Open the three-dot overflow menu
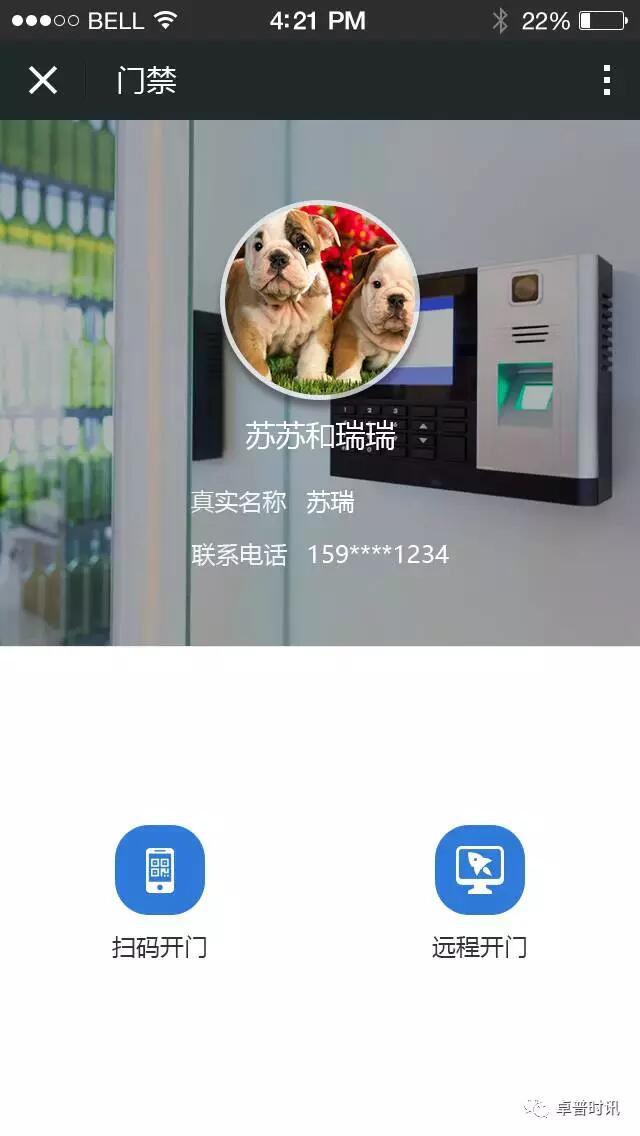The height and width of the screenshot is (1136, 640). (606, 80)
